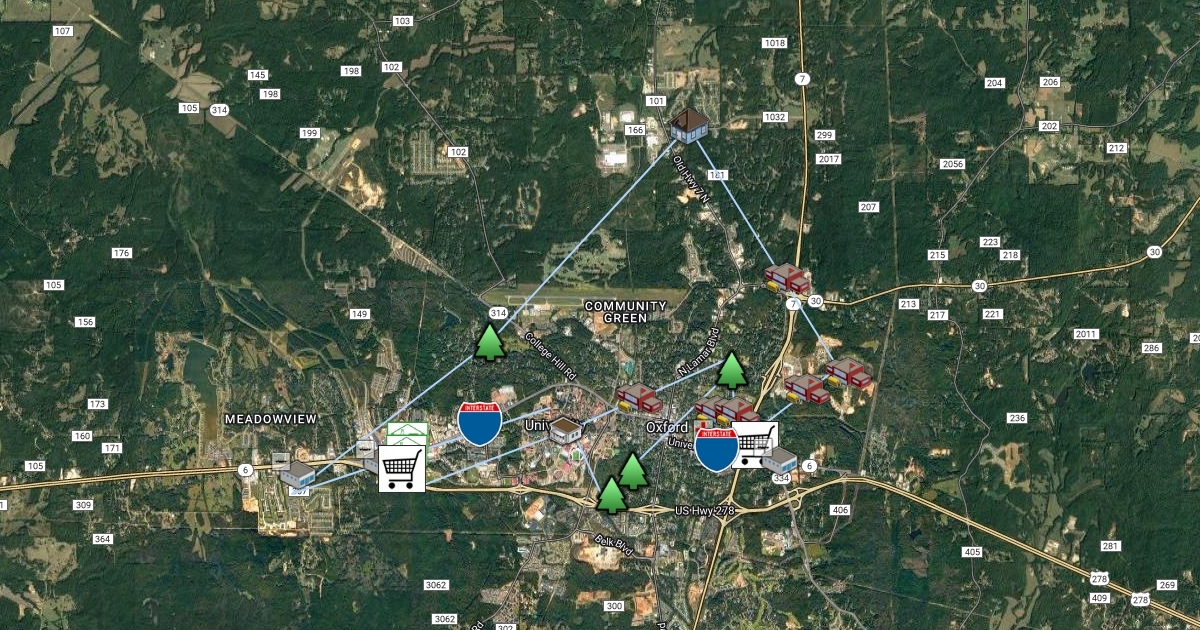Select the shopping cart marker near Meadowview
The width and height of the screenshot is (1200, 630).
(401, 468)
